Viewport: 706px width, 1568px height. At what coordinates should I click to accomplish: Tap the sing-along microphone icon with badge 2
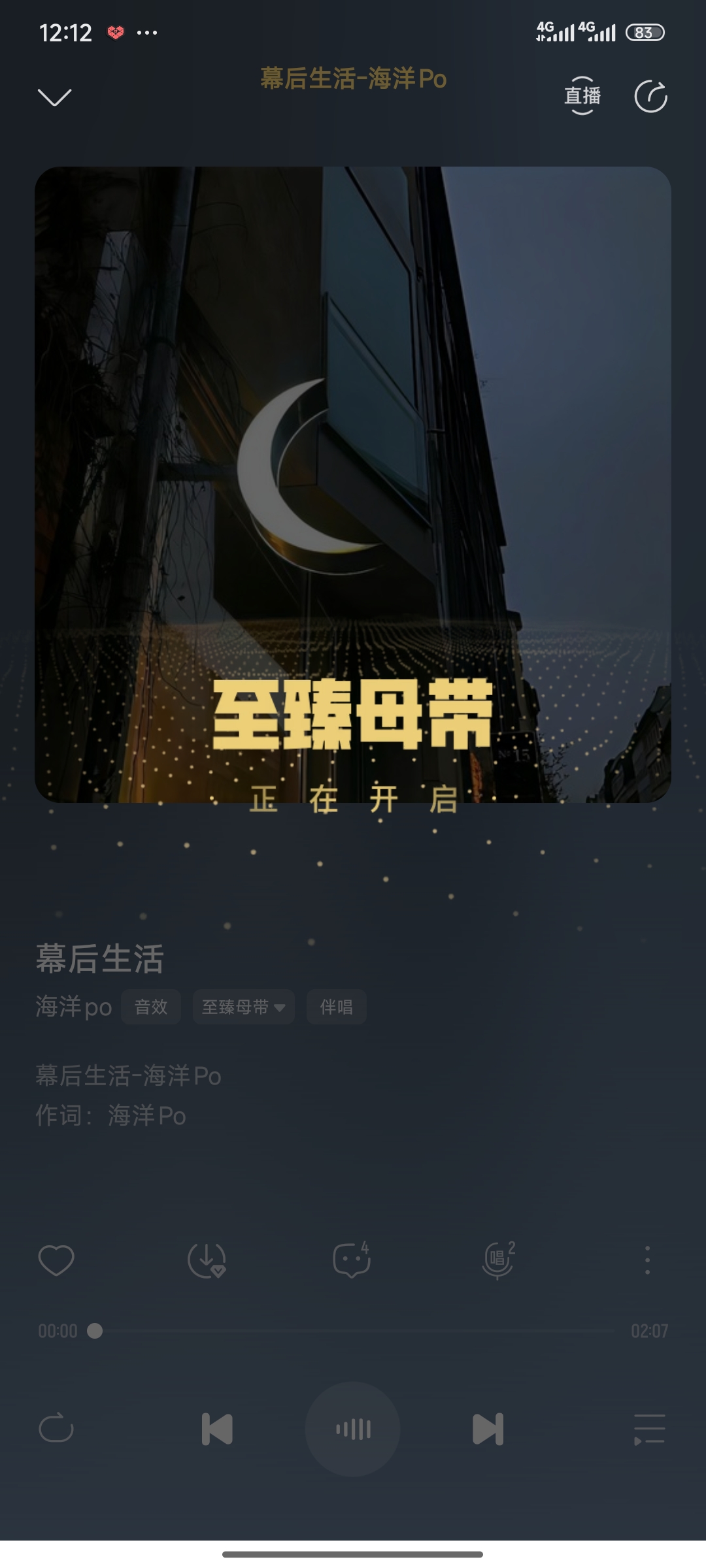tap(497, 1261)
